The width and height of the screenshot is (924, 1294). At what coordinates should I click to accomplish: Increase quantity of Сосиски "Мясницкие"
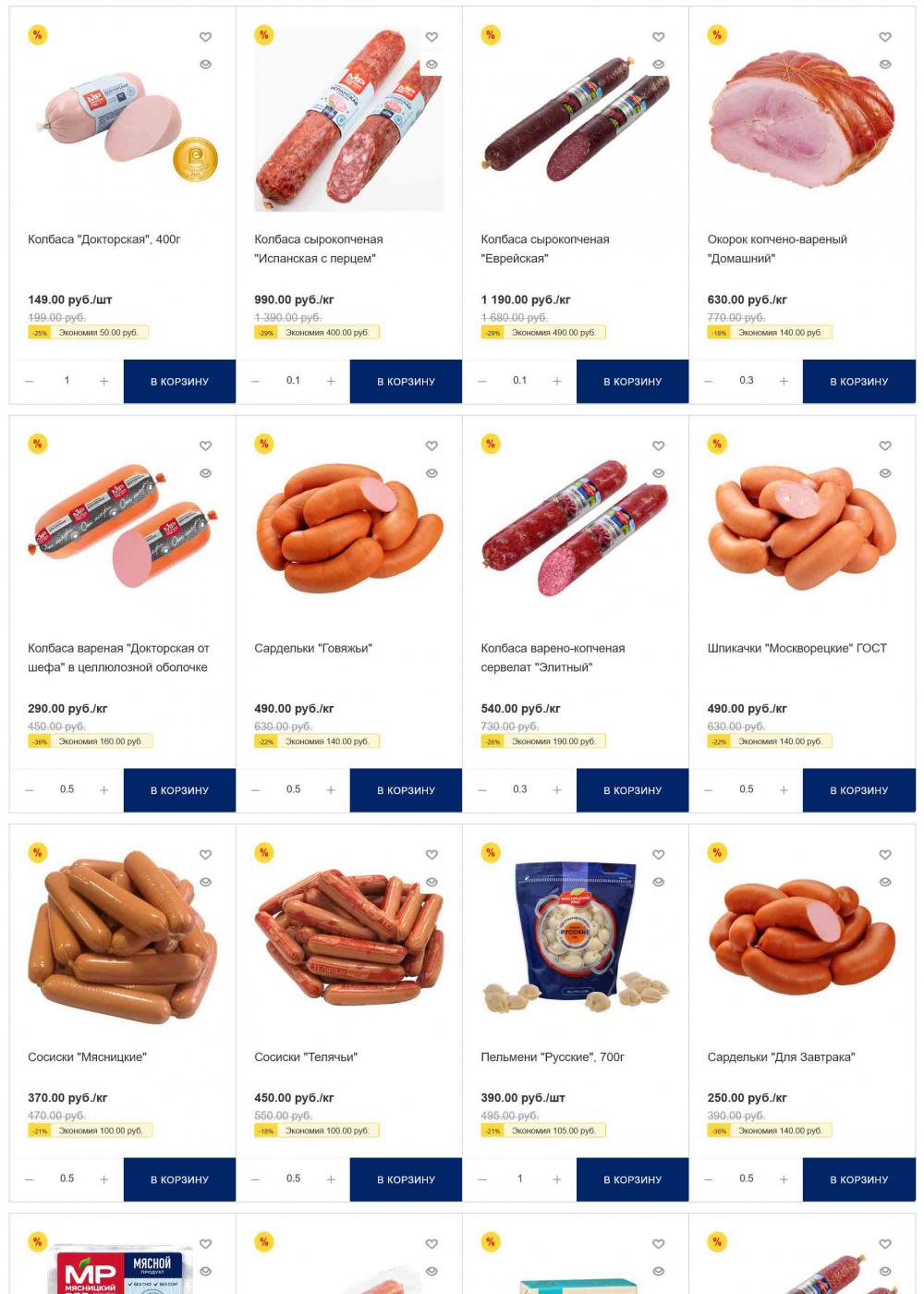[x=104, y=1179]
